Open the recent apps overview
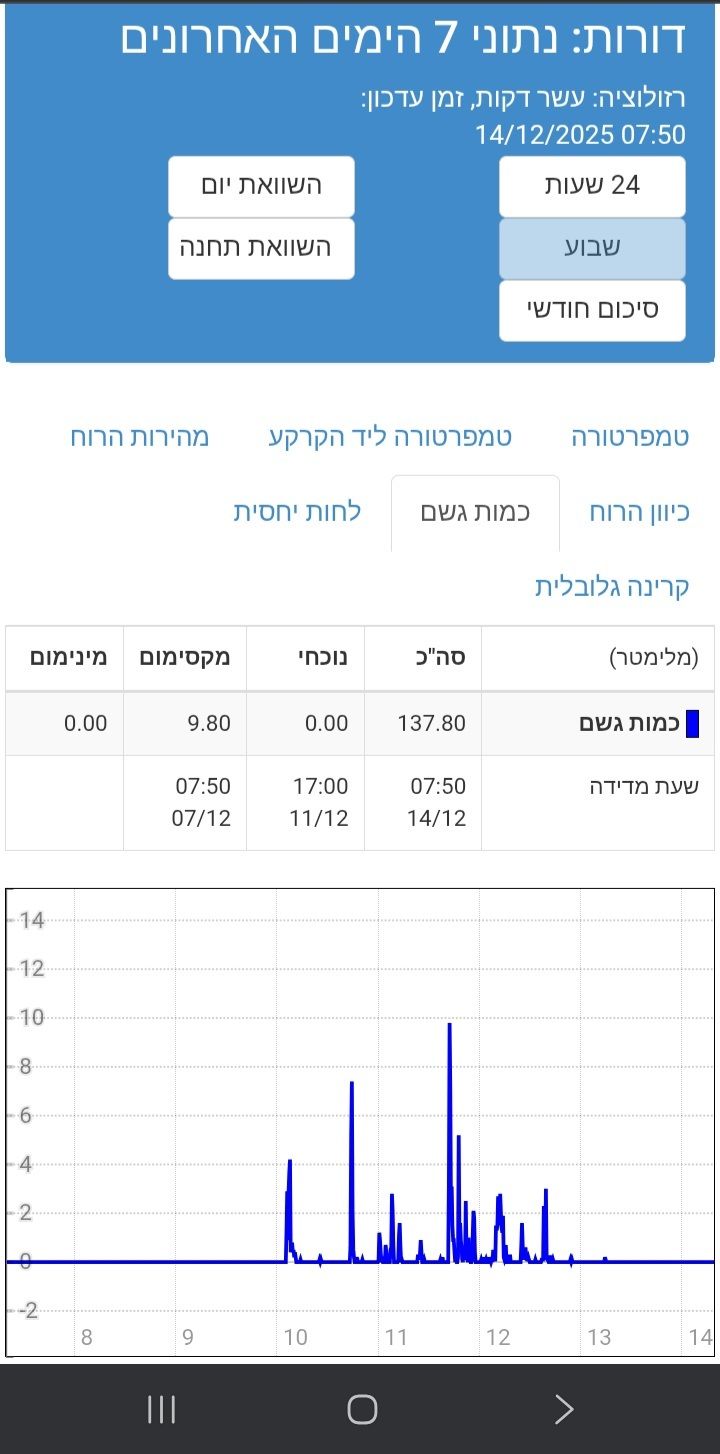 (x=161, y=1409)
